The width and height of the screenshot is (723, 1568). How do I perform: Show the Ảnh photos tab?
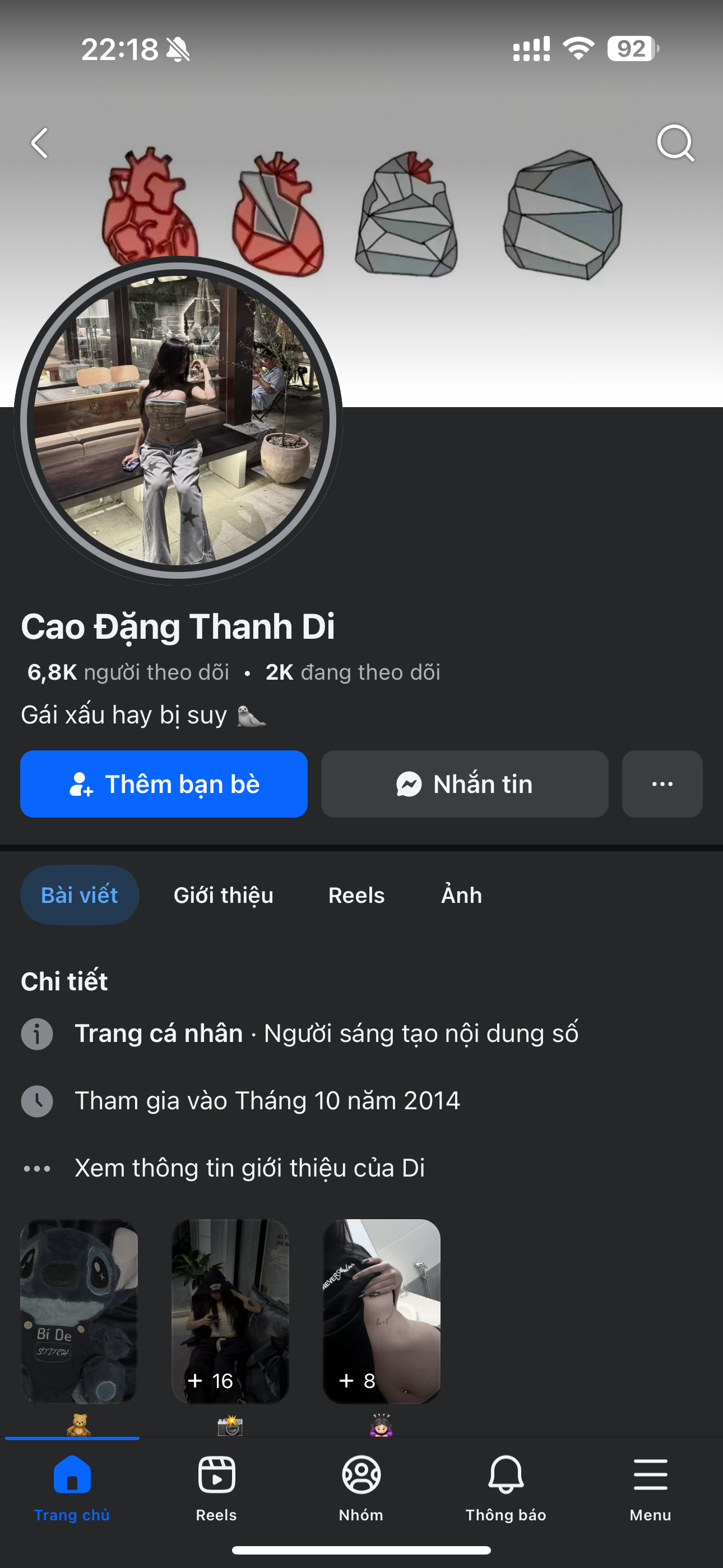click(461, 896)
